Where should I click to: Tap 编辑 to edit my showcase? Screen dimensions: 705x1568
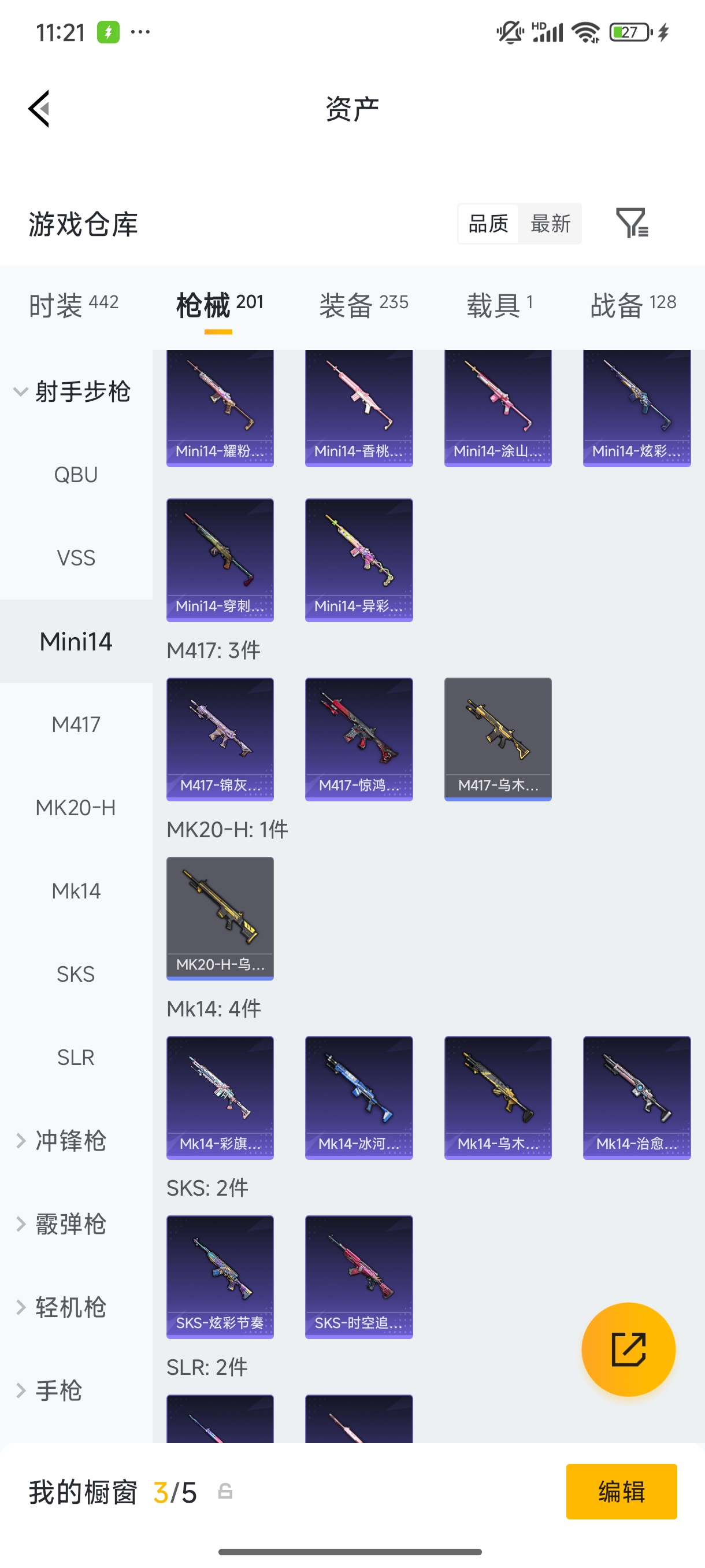[621, 1491]
